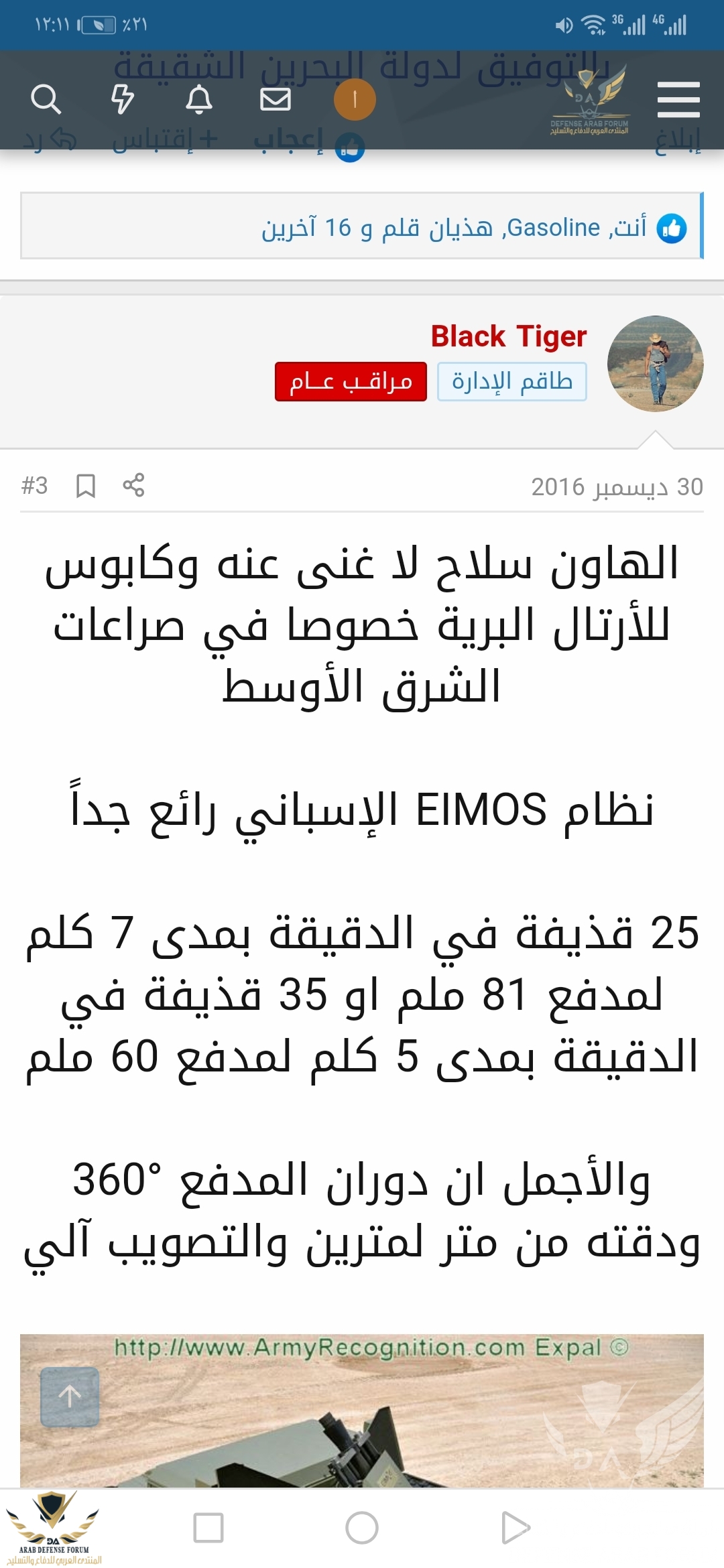Viewport: 724px width, 1568px height.
Task: Go to Defense Arab Forum home logo
Action: coord(590,101)
